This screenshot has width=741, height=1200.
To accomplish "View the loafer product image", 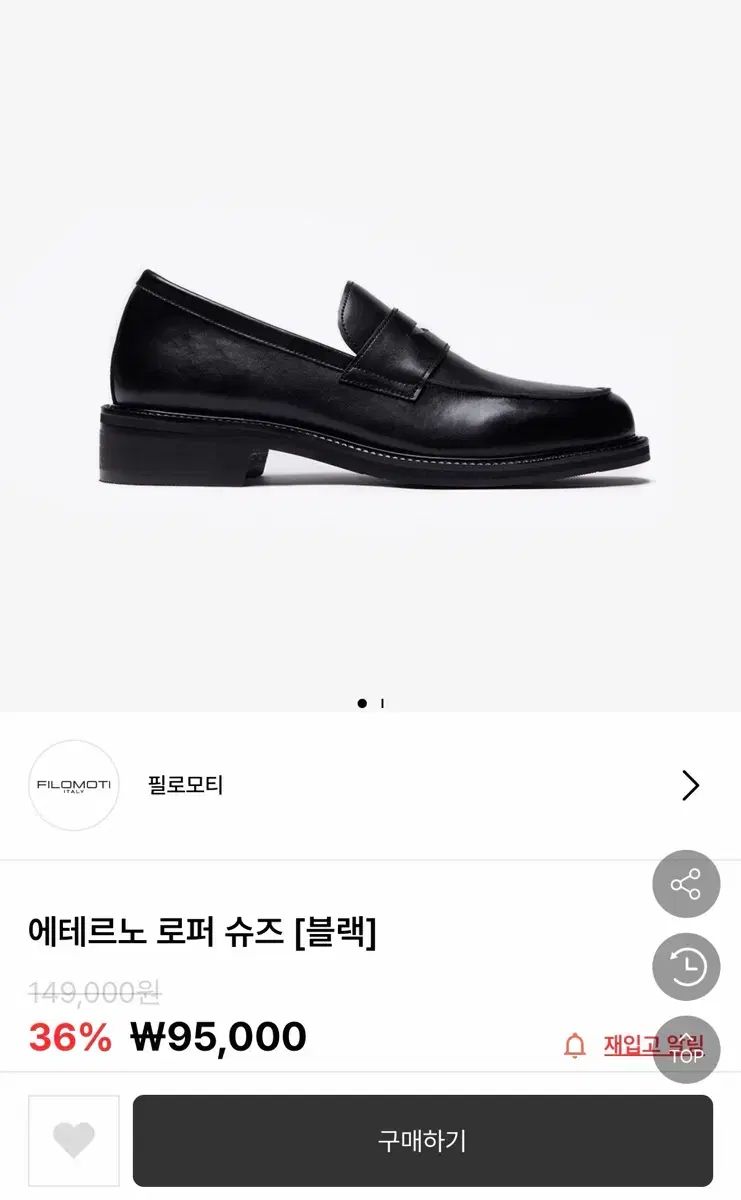I will pos(374,380).
